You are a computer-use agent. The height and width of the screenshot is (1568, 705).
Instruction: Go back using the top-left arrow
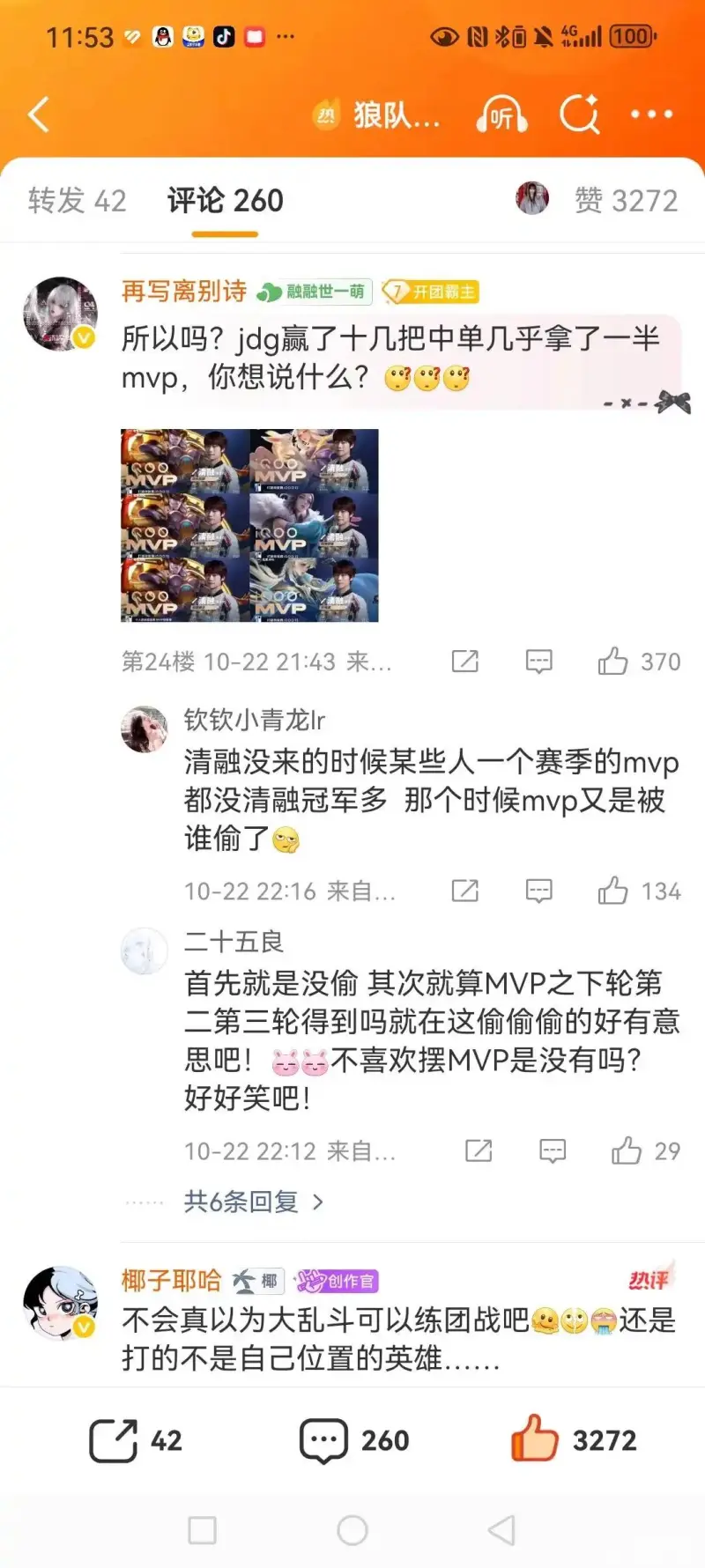39,115
